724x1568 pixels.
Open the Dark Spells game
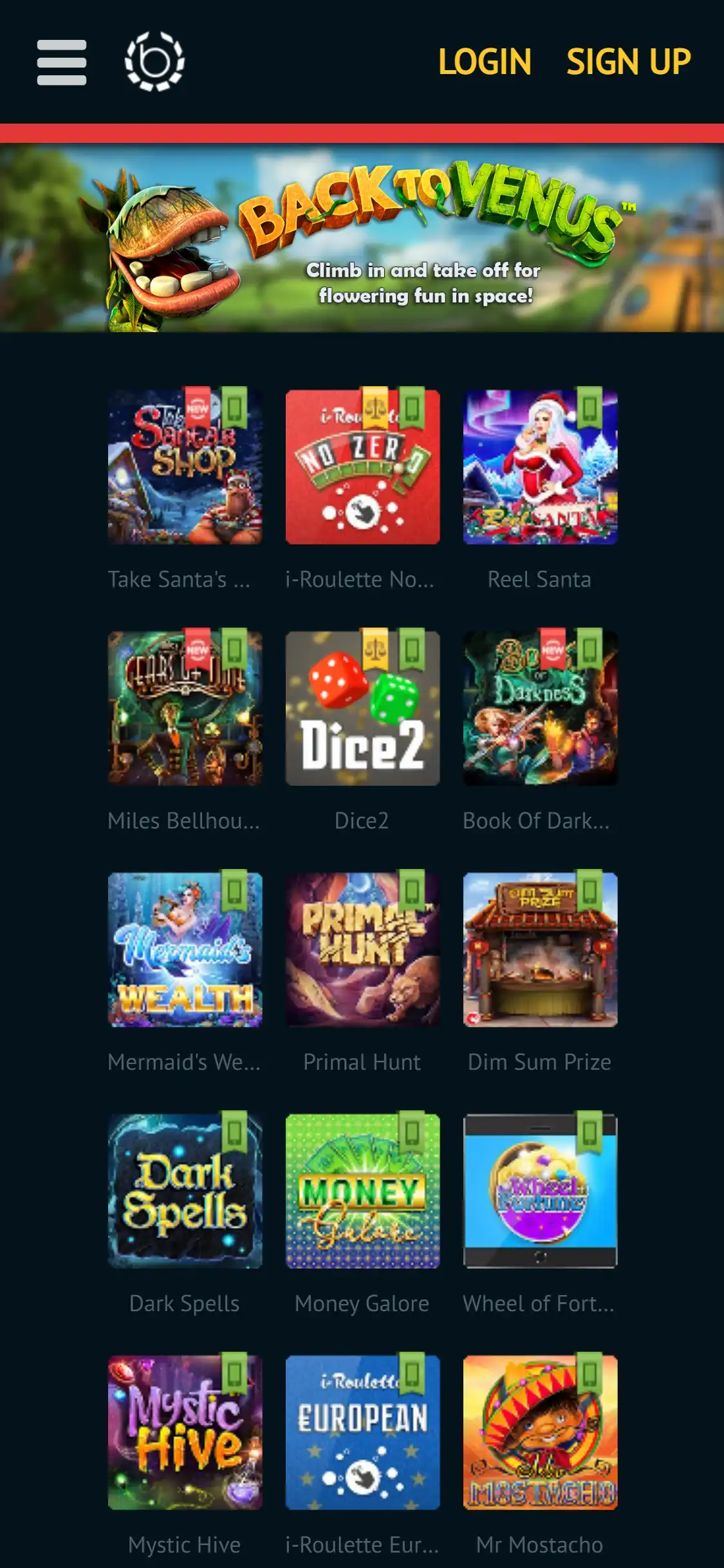(x=185, y=1191)
